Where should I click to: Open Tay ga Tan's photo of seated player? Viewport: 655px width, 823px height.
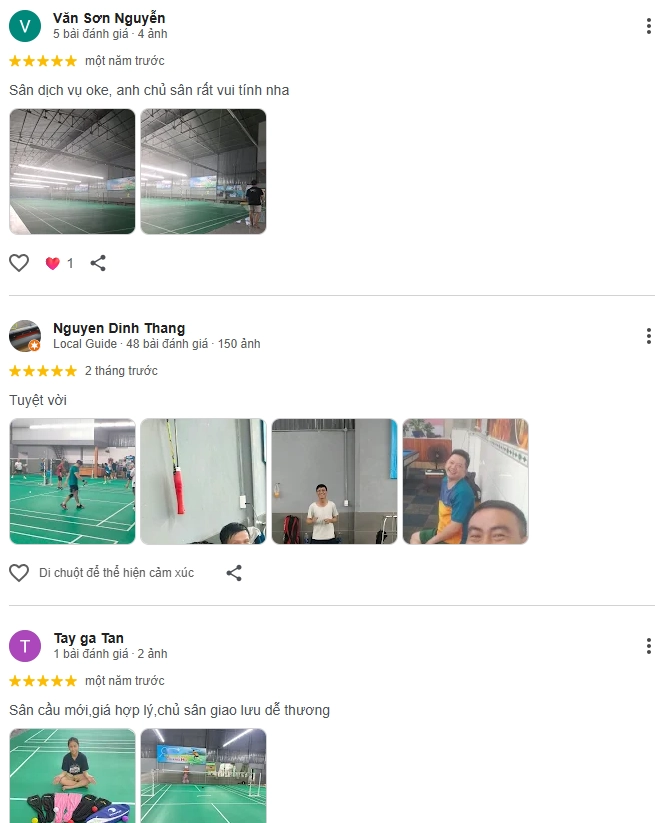pos(72,775)
